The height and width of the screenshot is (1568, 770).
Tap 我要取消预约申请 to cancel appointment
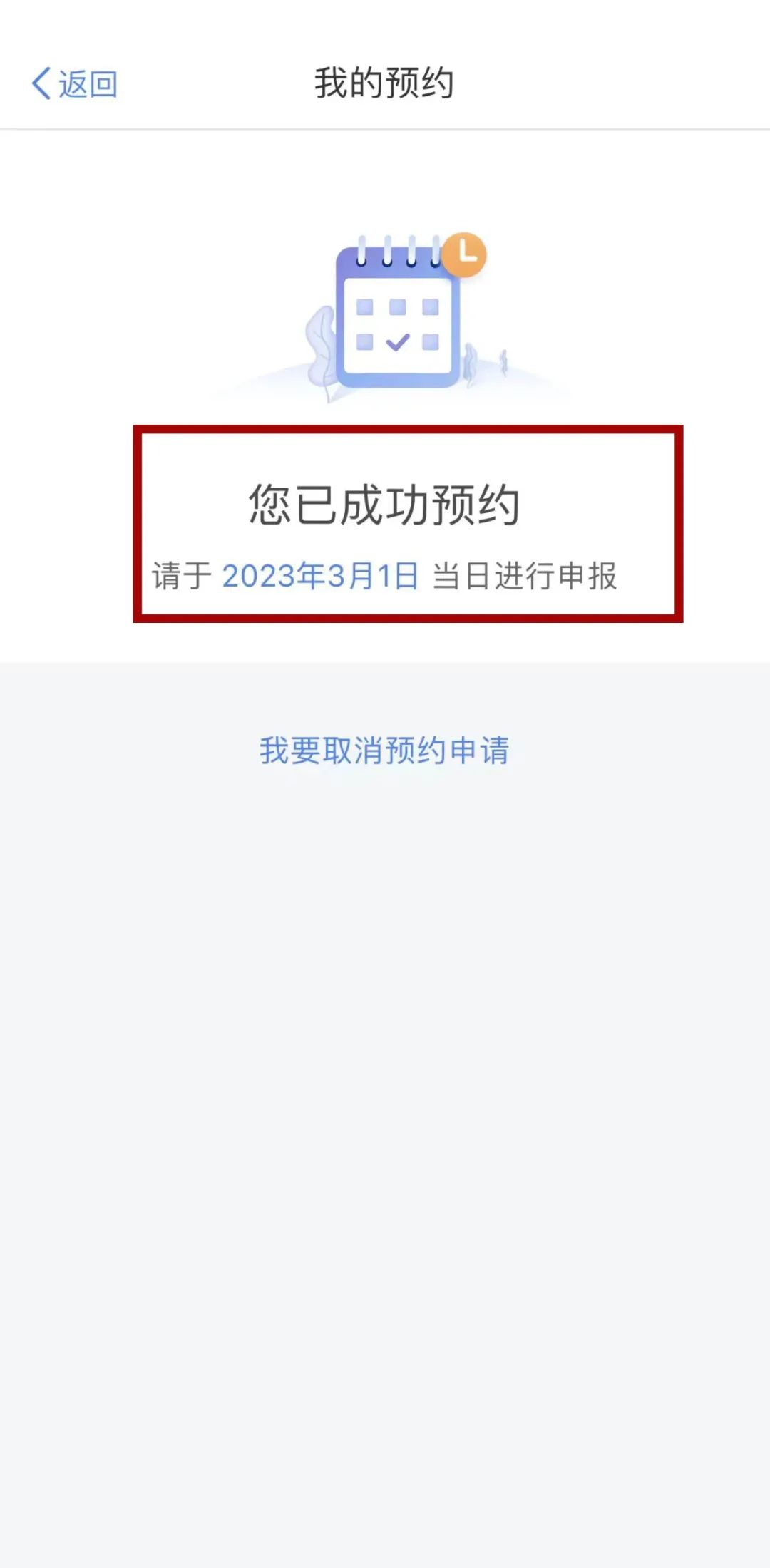coord(384,751)
